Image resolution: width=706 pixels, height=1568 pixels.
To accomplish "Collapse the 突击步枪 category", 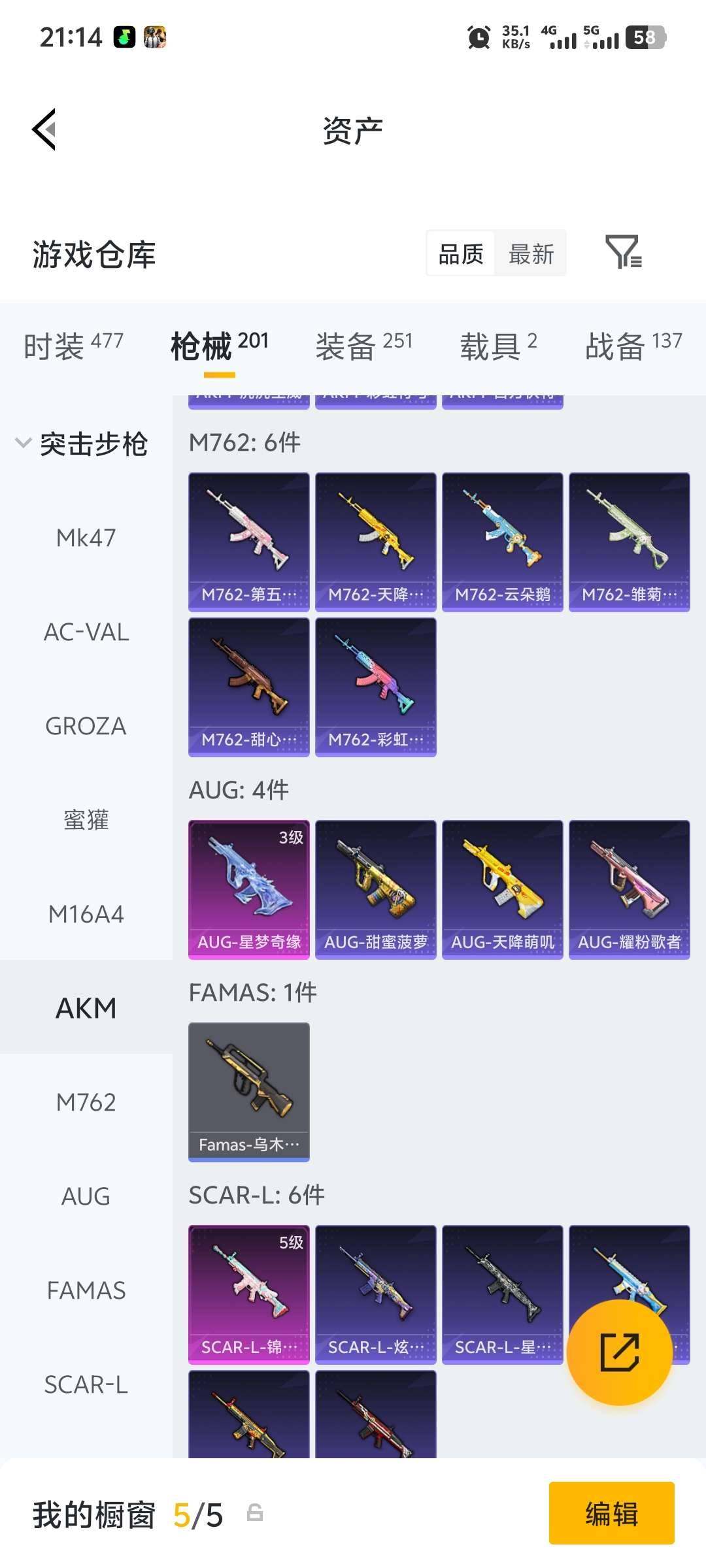I will coord(82,444).
